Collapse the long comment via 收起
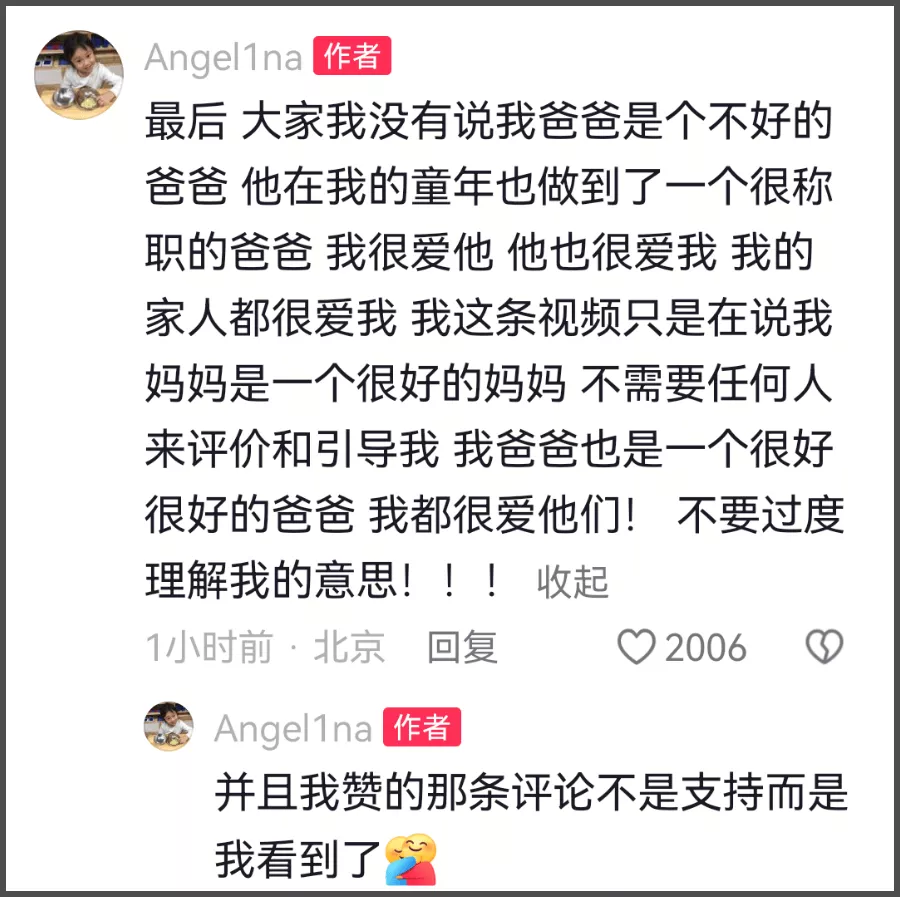 click(572, 582)
